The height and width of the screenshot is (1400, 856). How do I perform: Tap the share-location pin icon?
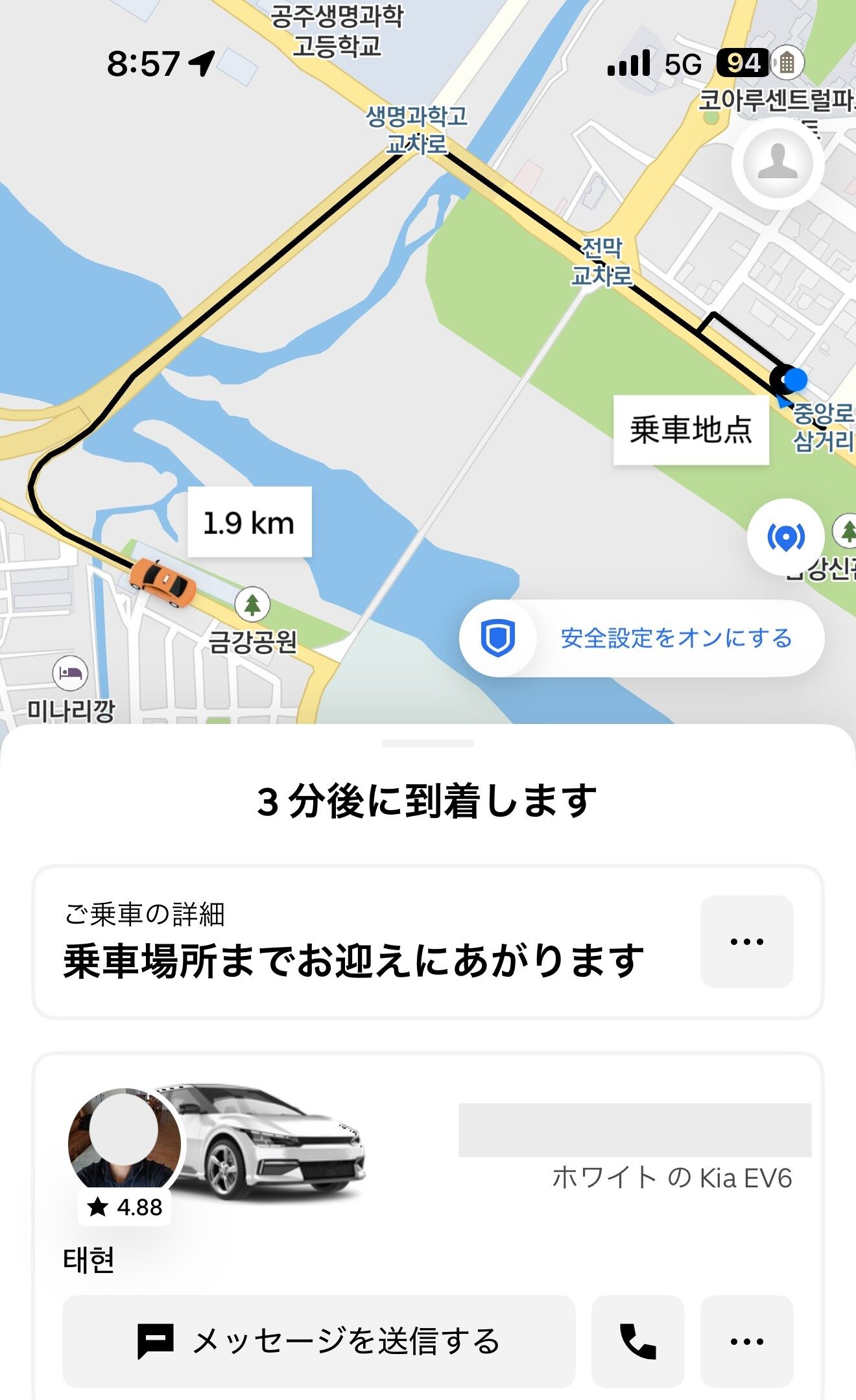pos(785,537)
